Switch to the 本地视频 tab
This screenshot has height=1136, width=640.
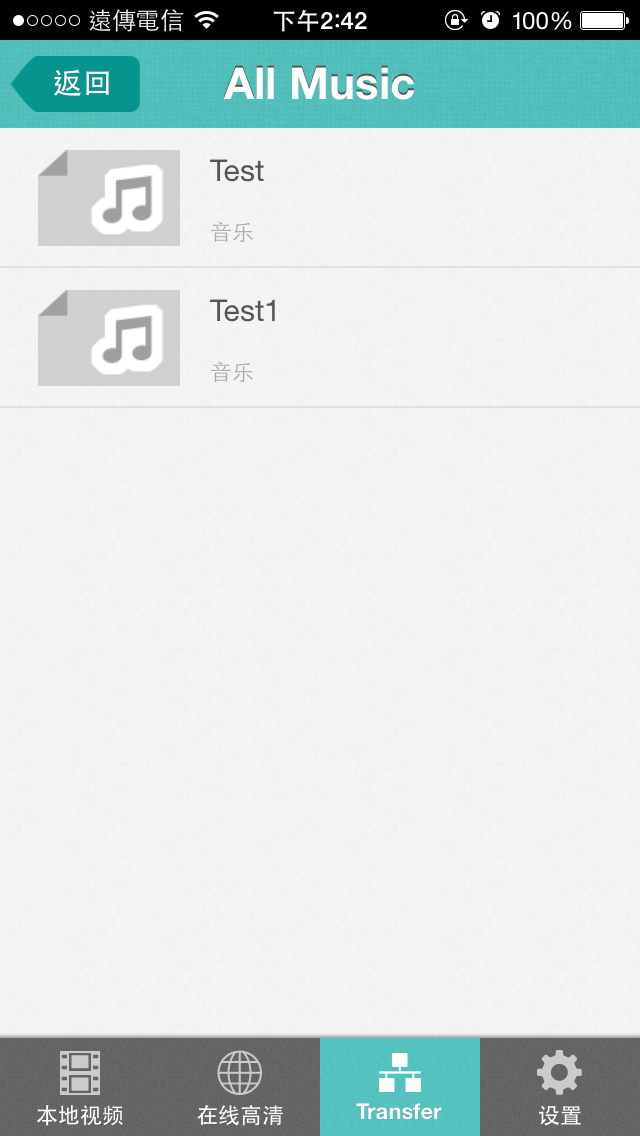tap(80, 1088)
